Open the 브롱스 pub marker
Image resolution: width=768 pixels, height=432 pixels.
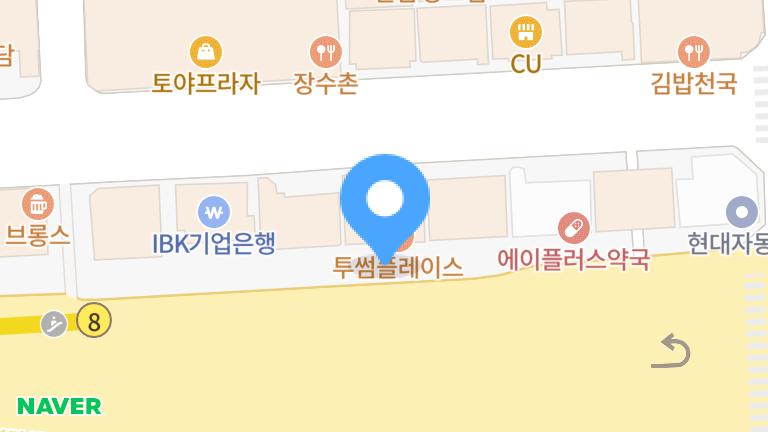(37, 205)
